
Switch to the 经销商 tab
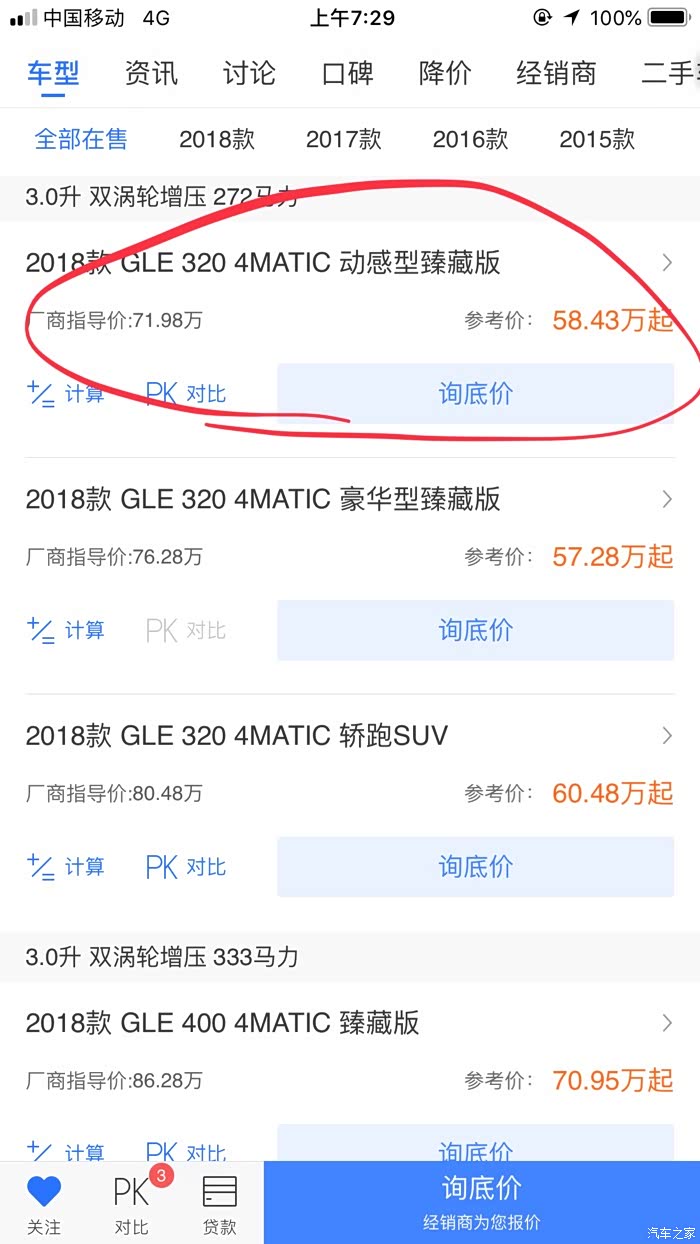[556, 73]
